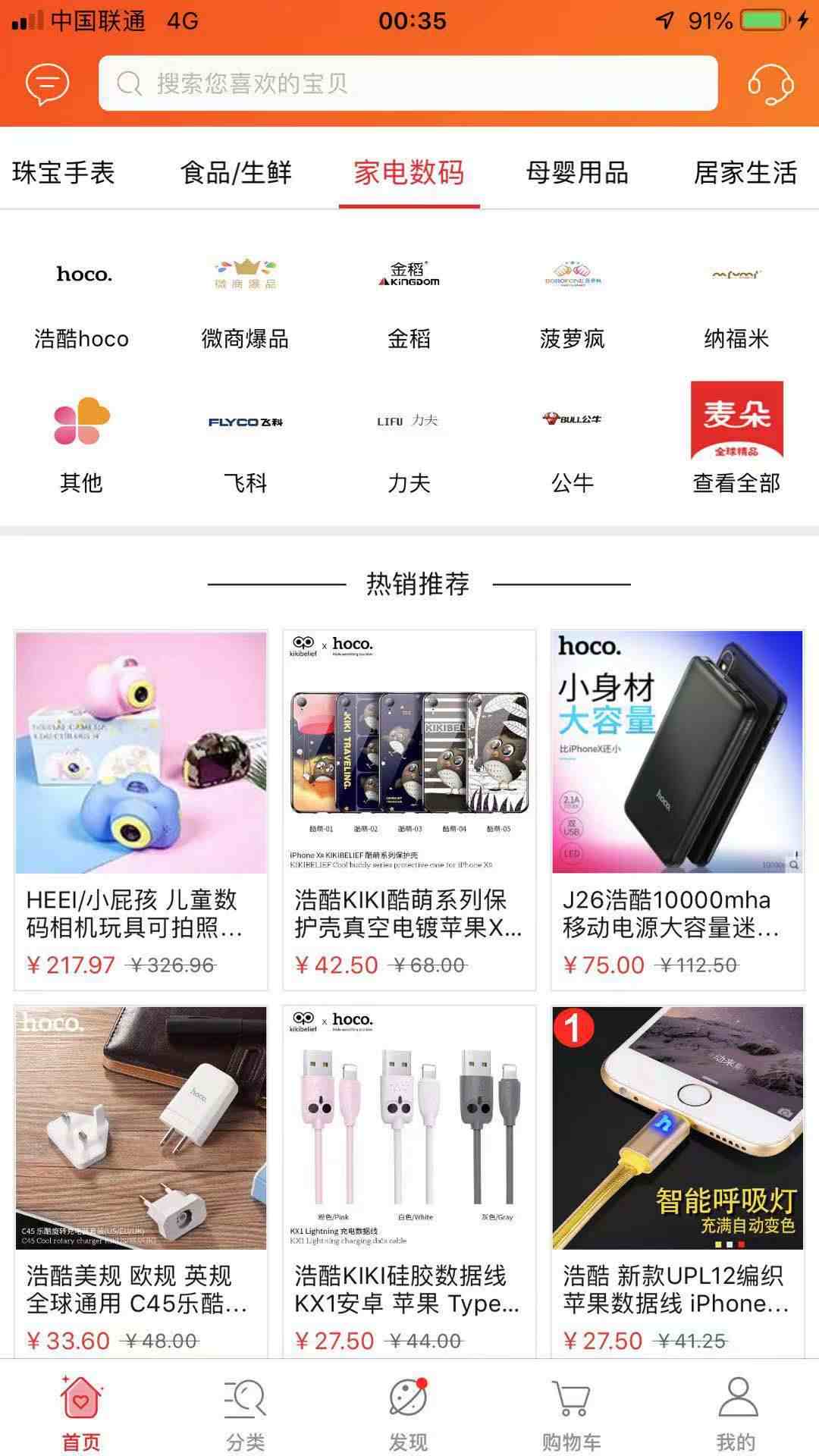The height and width of the screenshot is (1456, 819).
Task: Open the HEEI/小屁孩 儿童数码相机 product
Action: (141, 804)
